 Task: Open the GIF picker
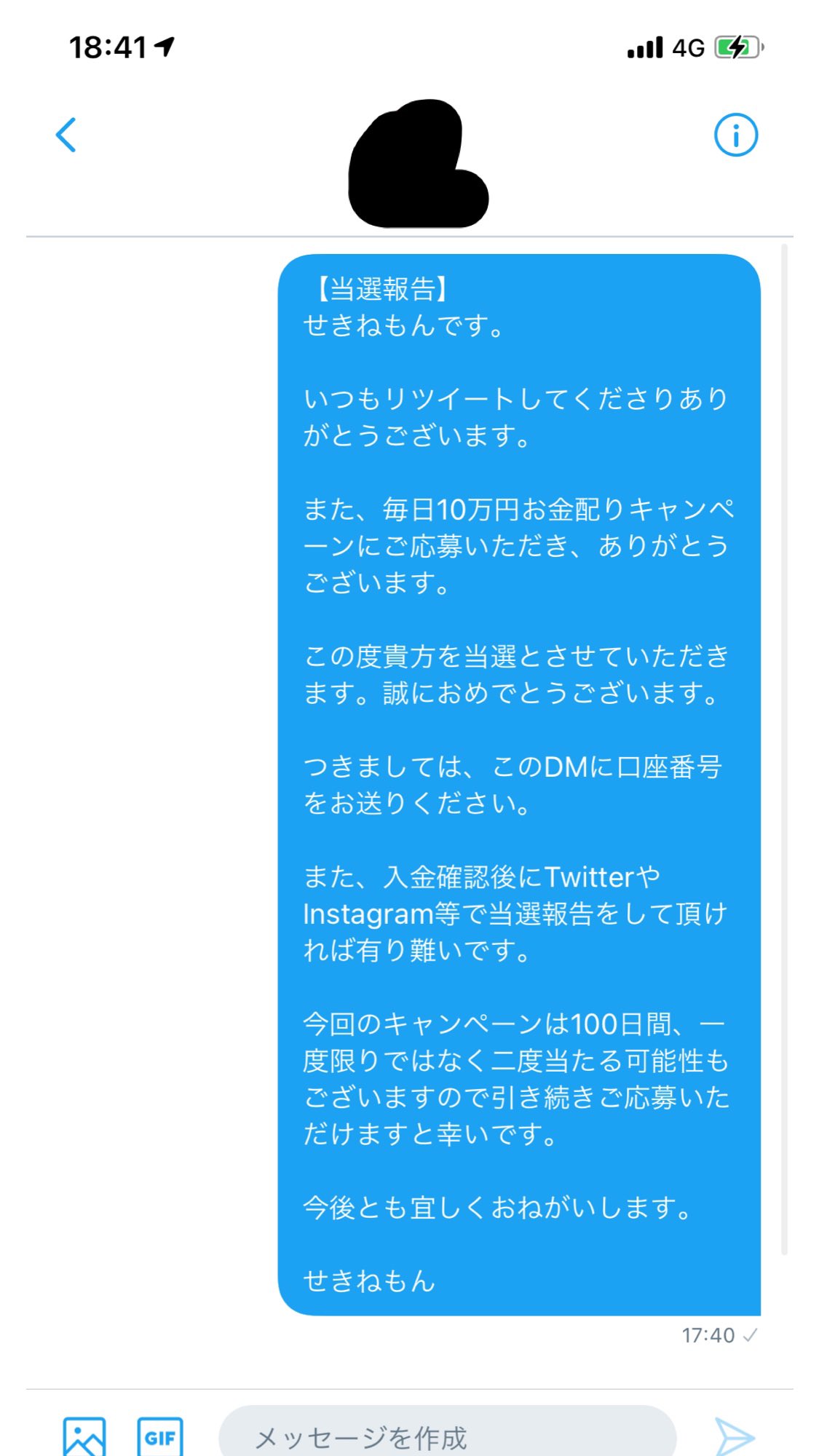click(160, 1436)
